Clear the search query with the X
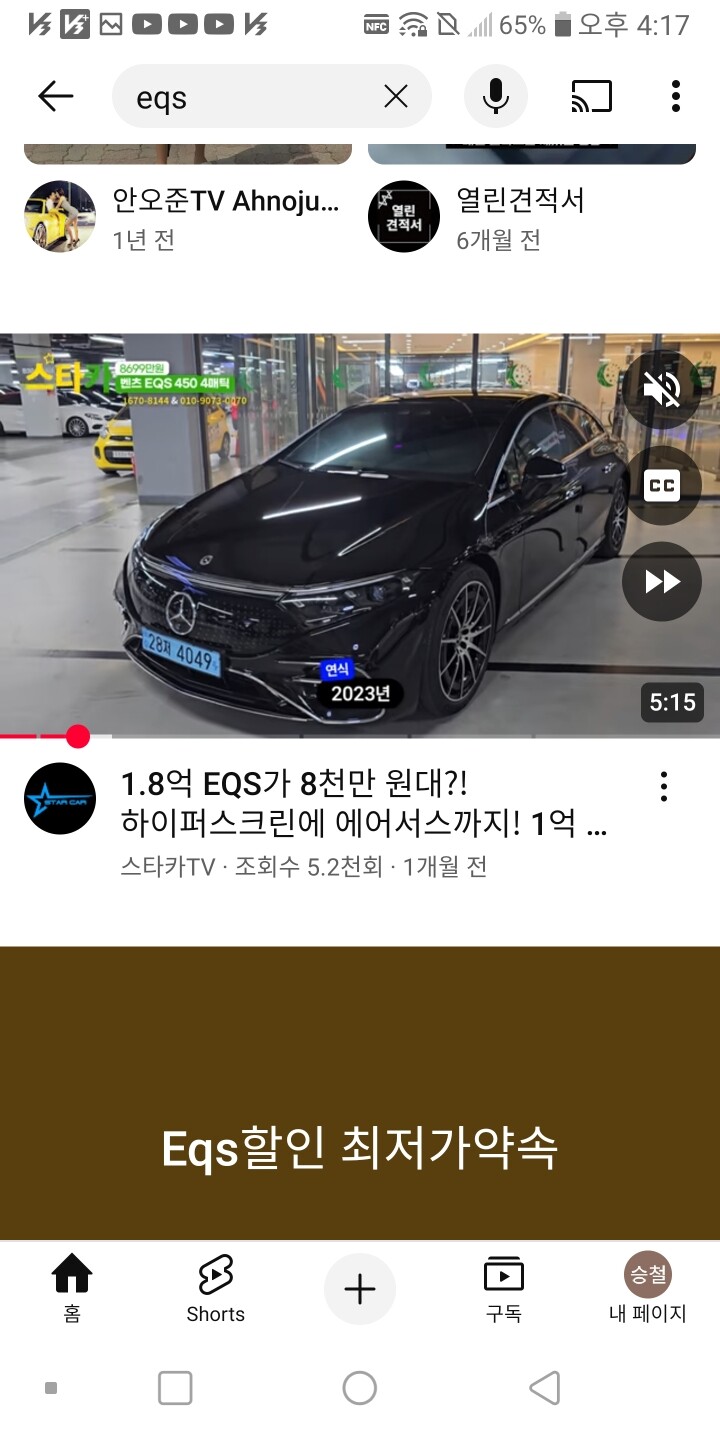The height and width of the screenshot is (1440, 720). [396, 96]
